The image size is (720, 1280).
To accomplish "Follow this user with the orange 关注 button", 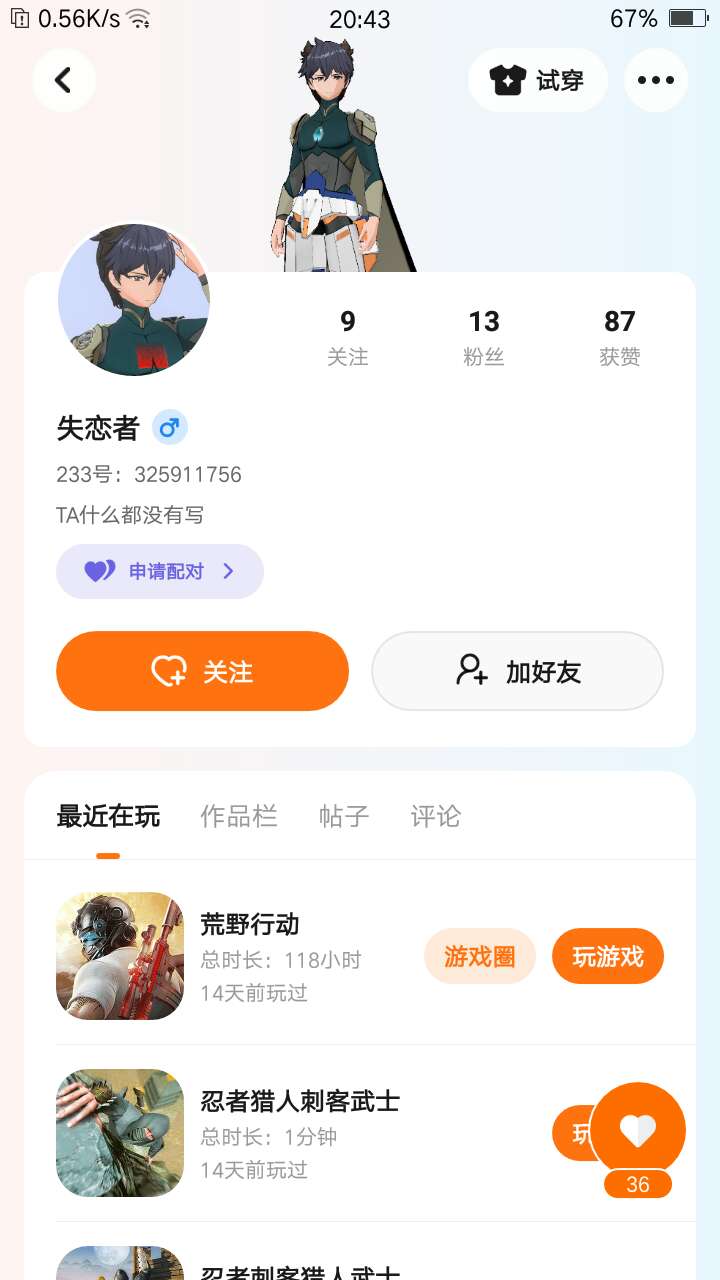I will pyautogui.click(x=202, y=671).
